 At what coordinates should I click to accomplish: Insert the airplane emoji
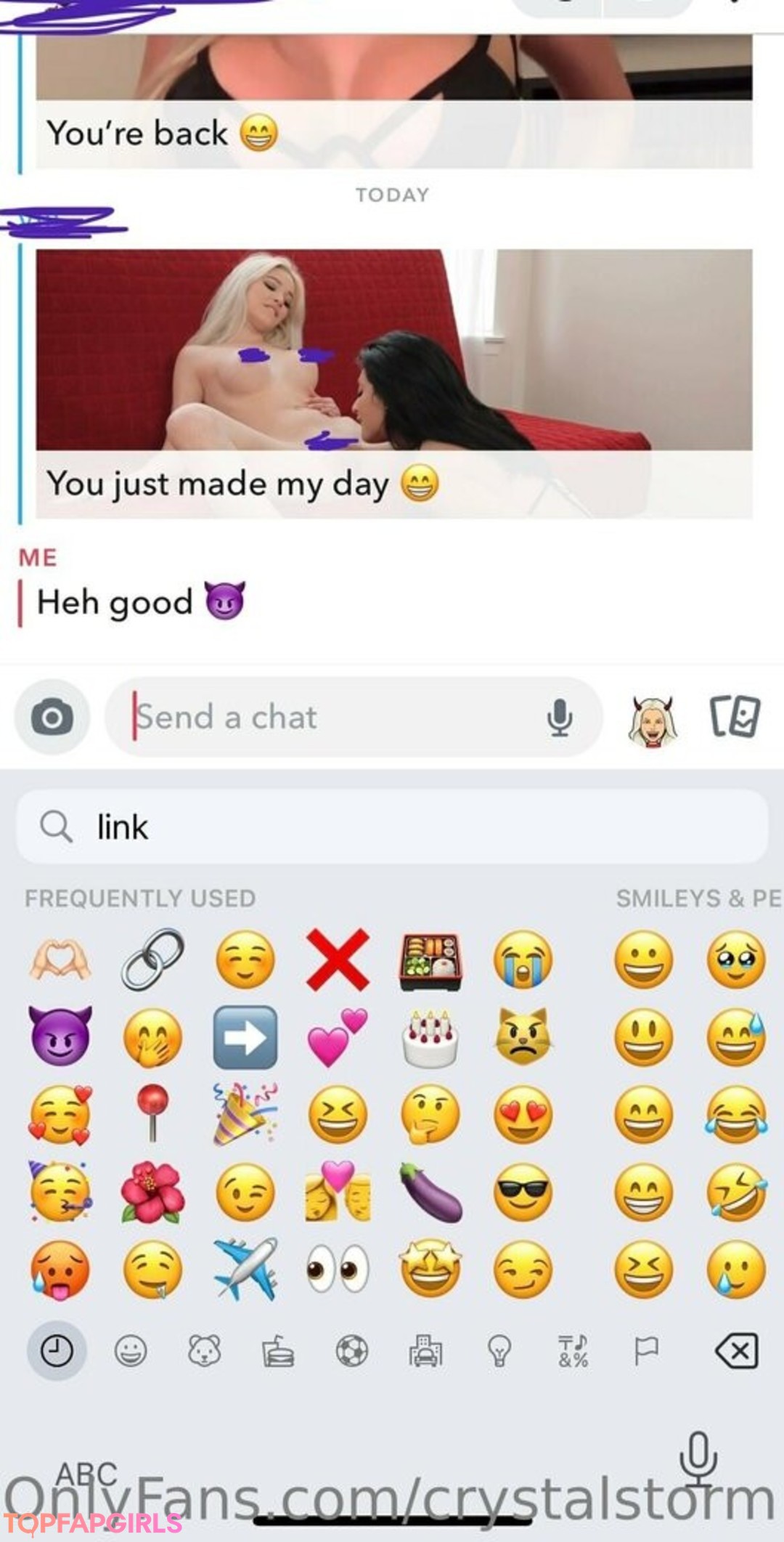click(245, 1268)
